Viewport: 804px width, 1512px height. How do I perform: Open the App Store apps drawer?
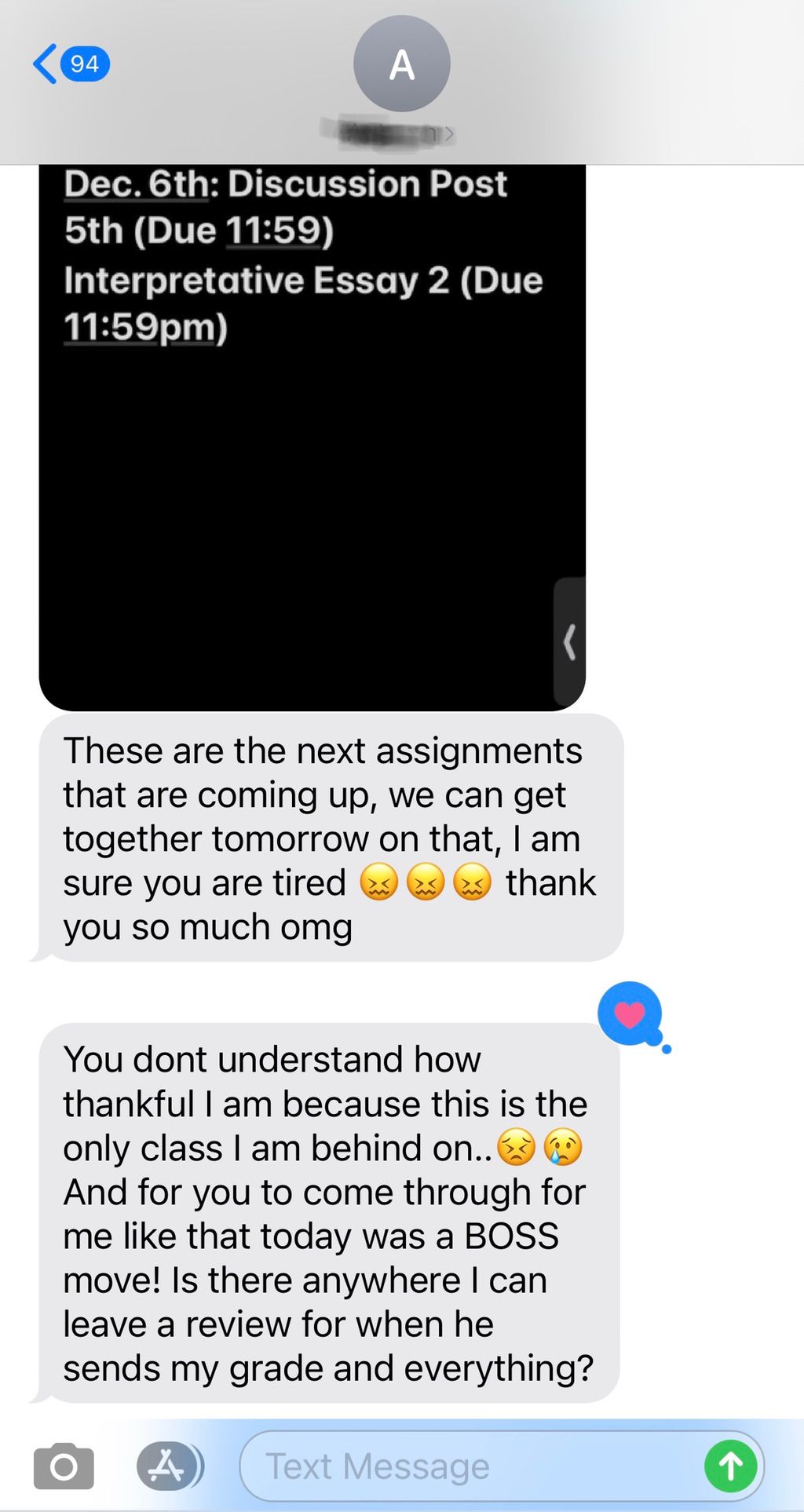167,1466
